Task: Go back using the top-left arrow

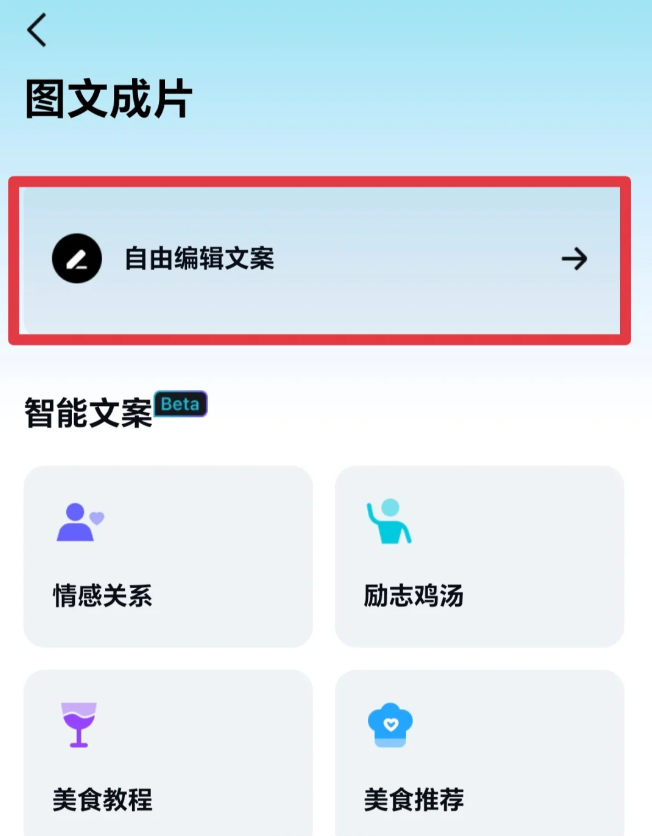Action: tap(37, 30)
